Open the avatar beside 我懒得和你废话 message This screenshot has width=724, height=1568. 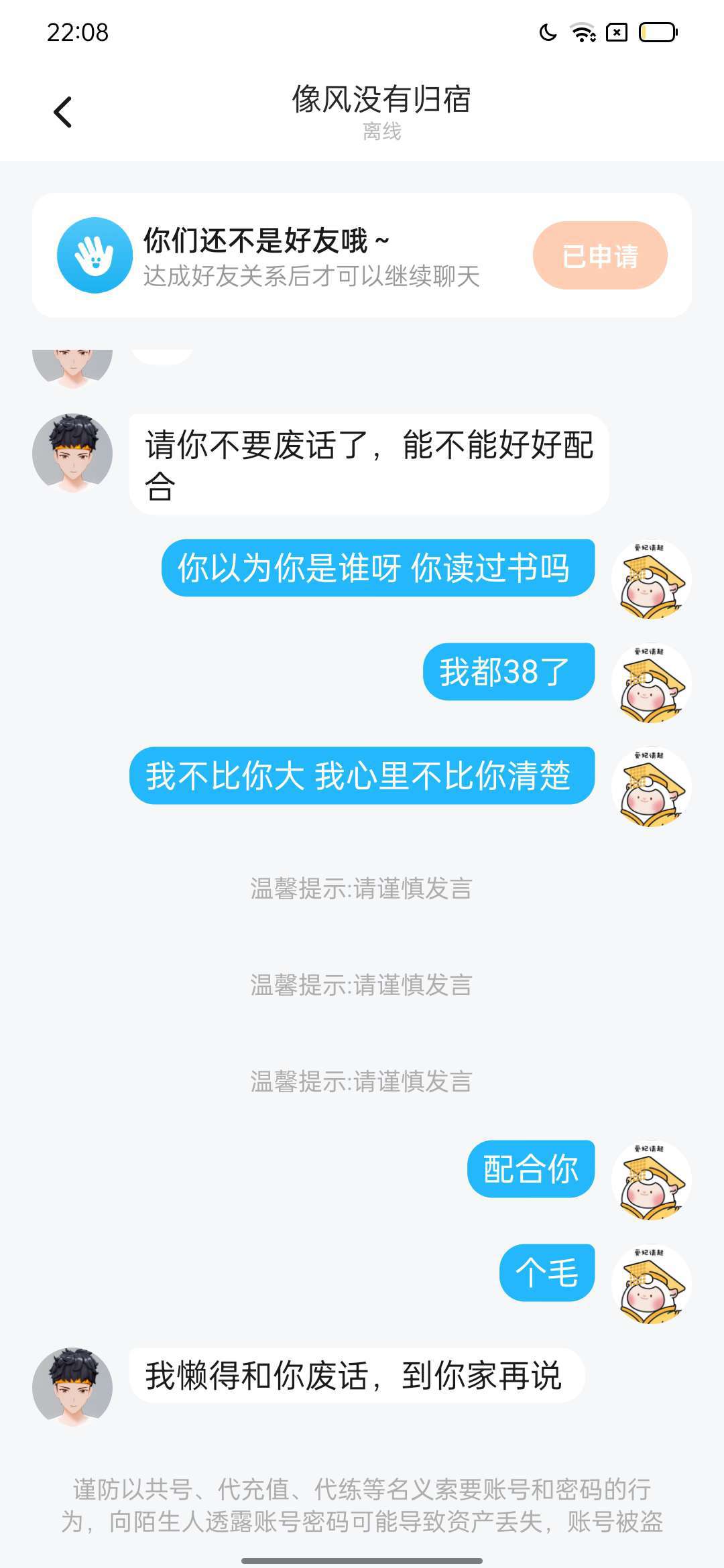click(x=72, y=1387)
